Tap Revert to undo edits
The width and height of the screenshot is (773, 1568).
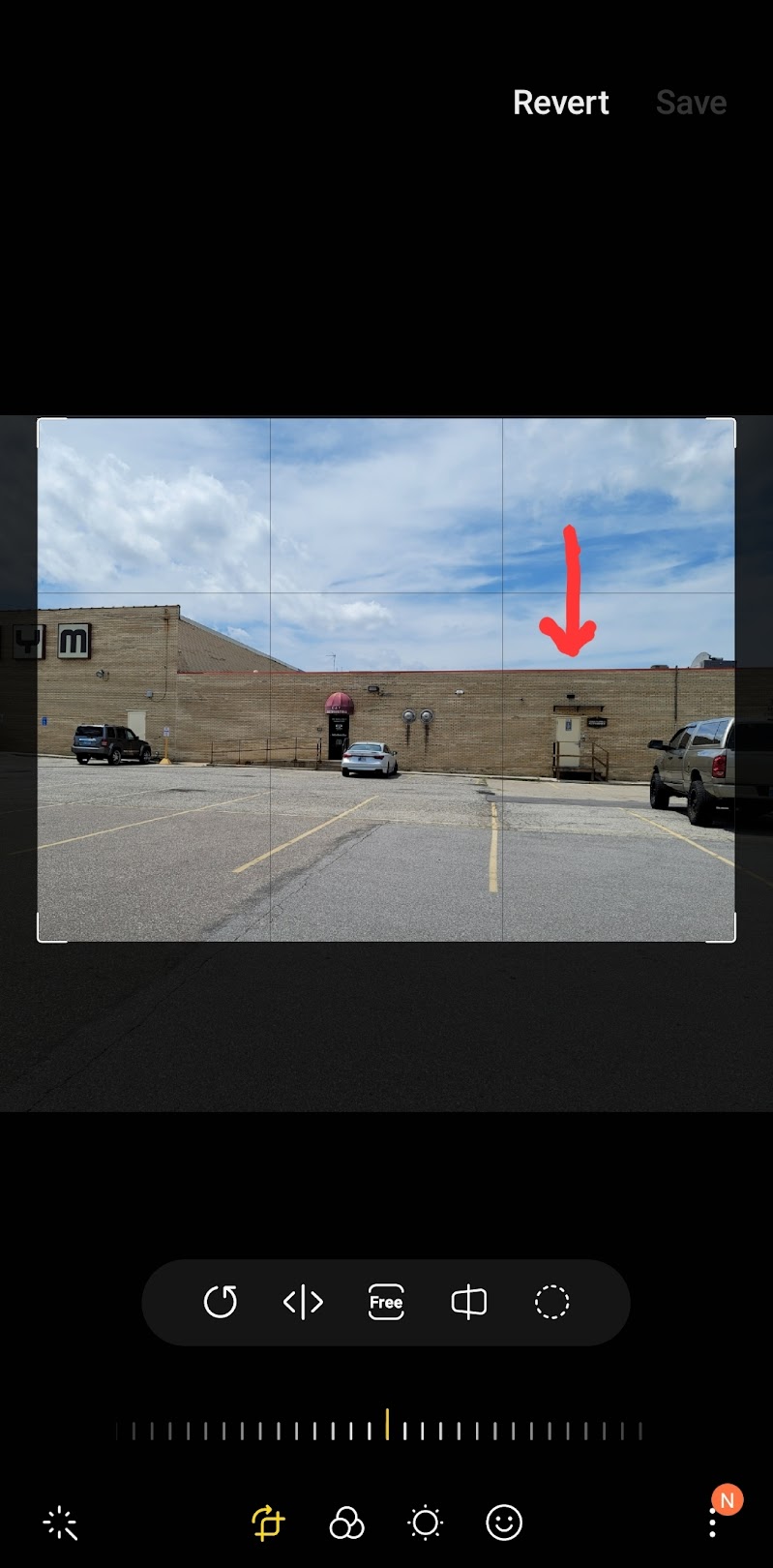tap(561, 103)
